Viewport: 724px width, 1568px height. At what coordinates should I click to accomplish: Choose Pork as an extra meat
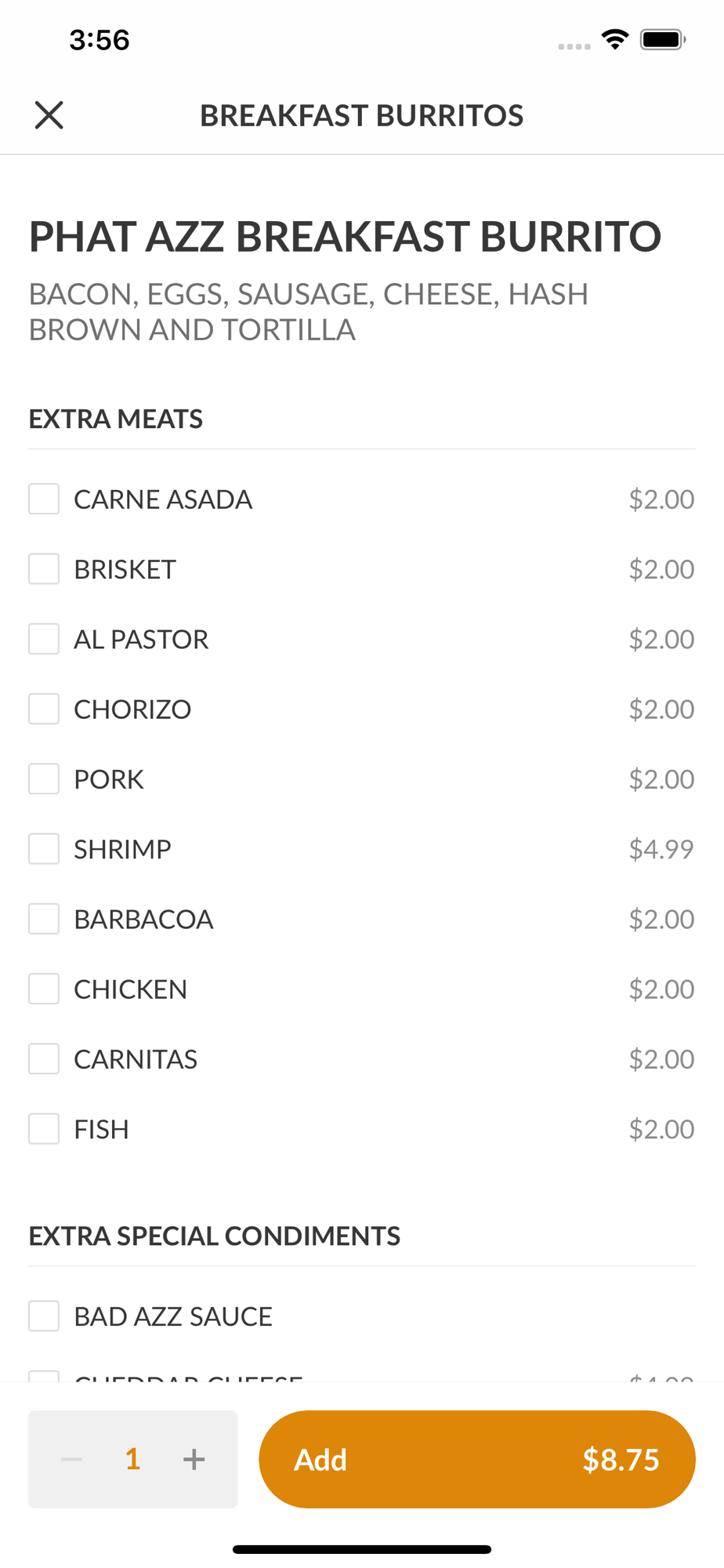(x=44, y=779)
